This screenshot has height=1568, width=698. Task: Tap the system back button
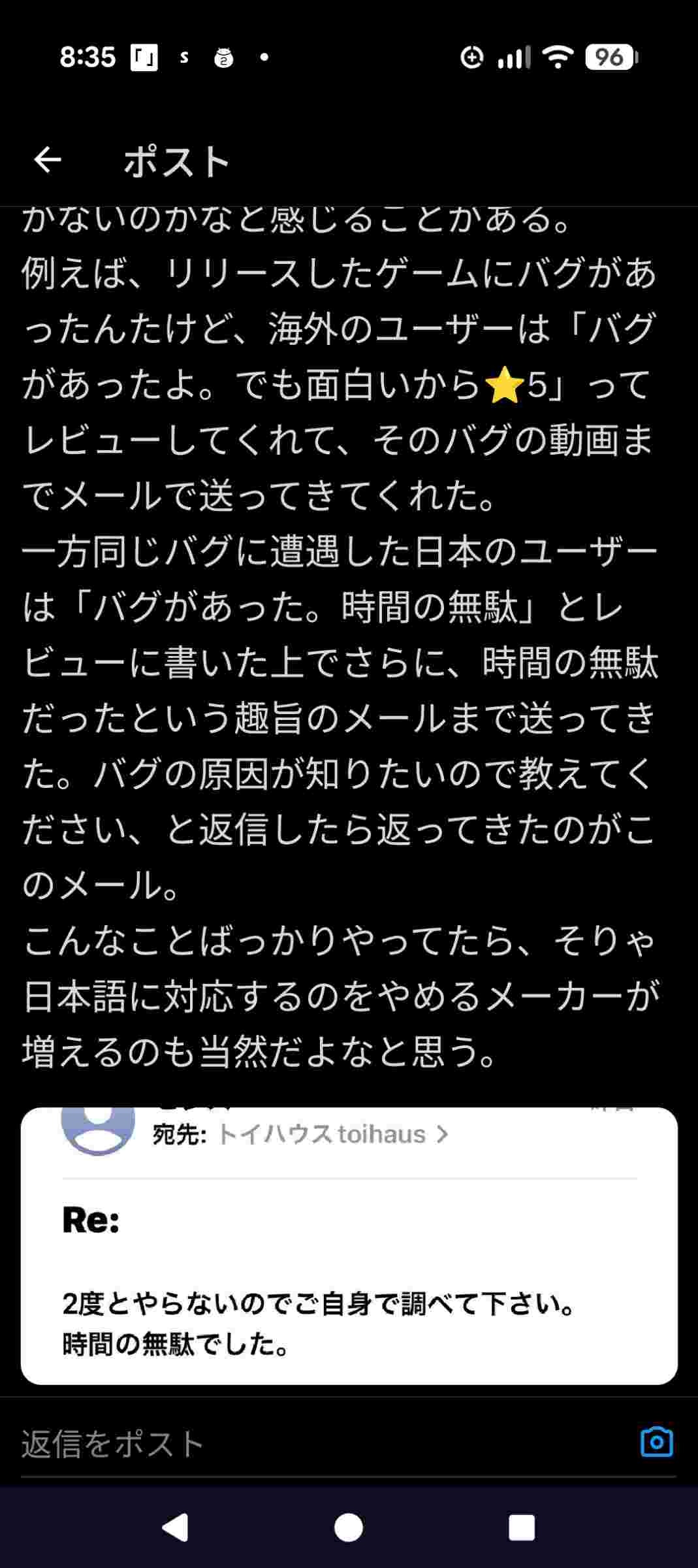175,1527
